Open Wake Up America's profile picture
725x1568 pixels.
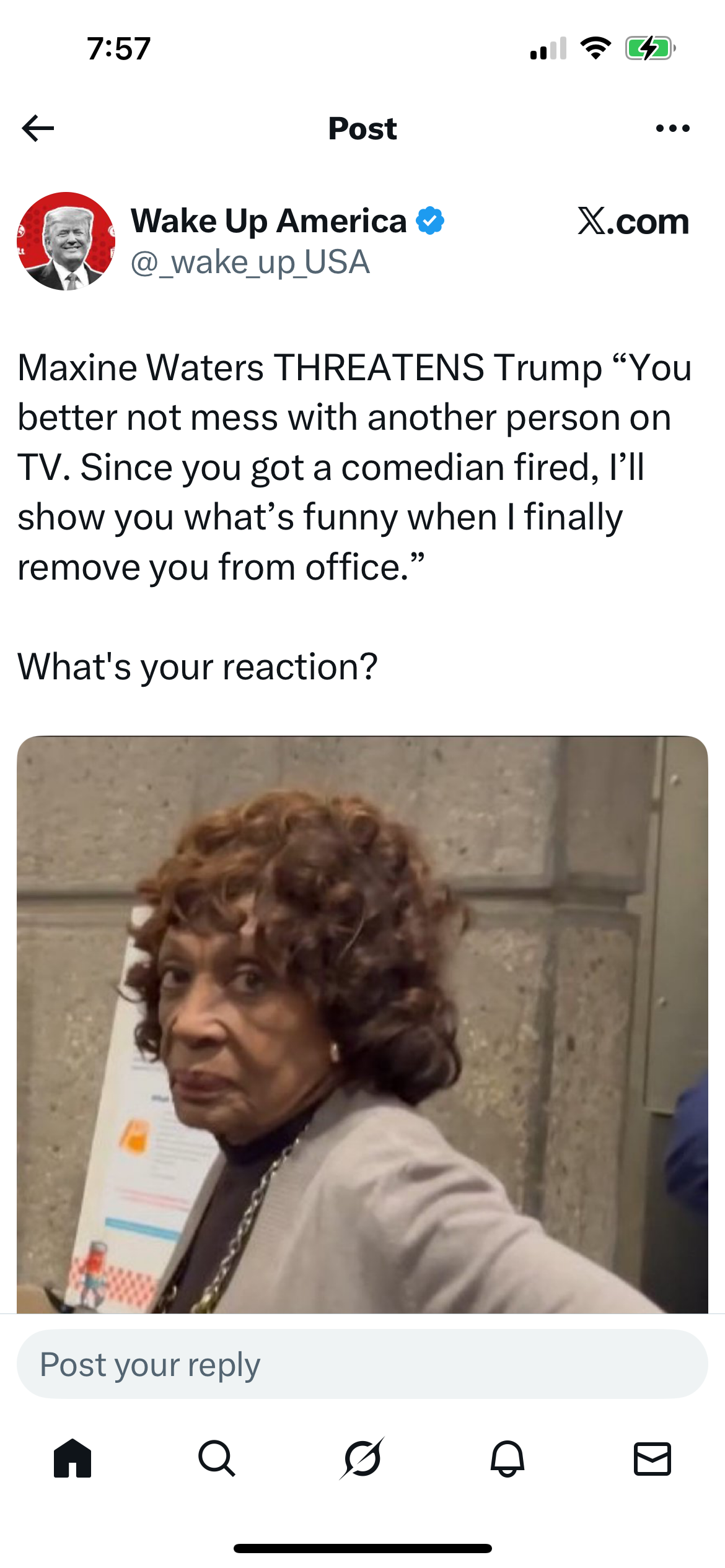66,241
